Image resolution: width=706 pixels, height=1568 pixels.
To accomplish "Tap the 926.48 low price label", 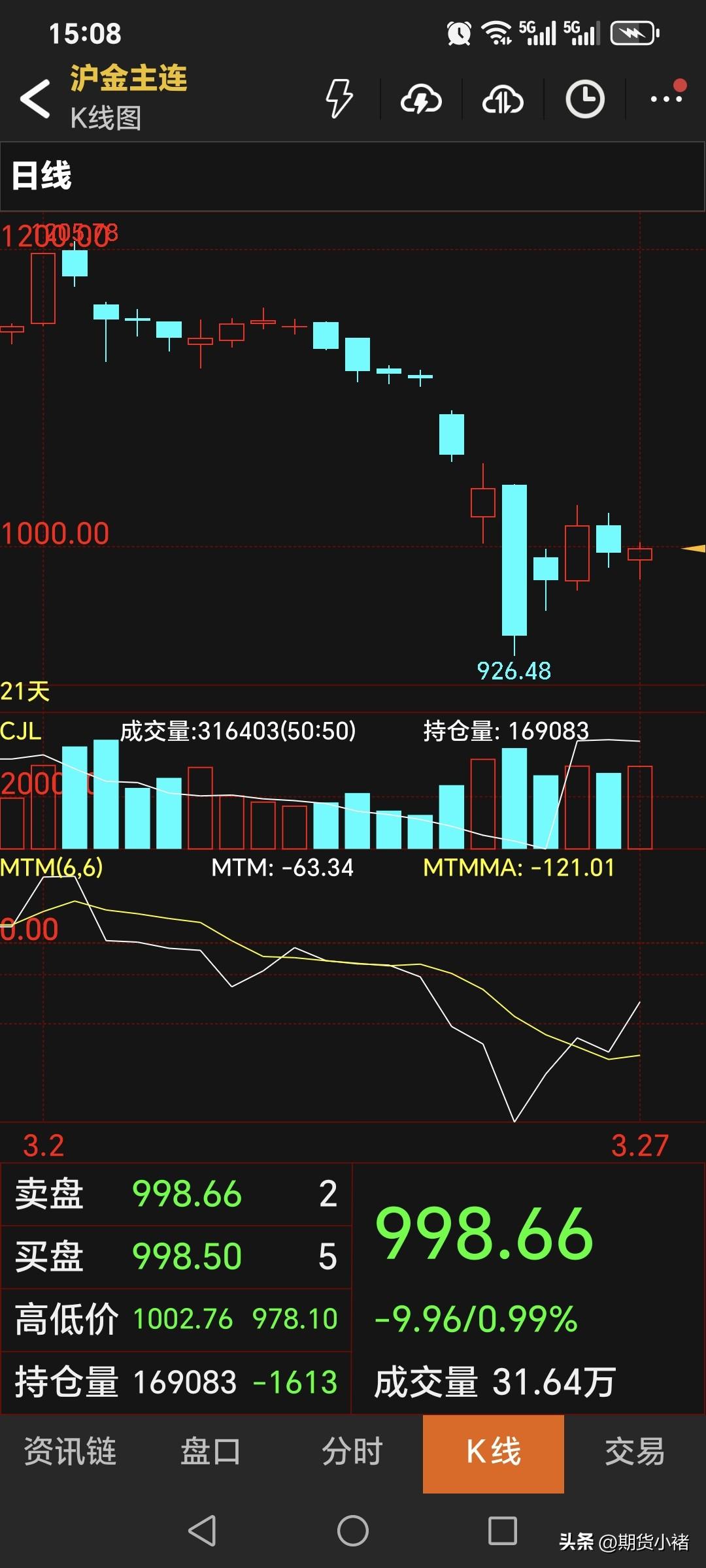I will click(x=515, y=672).
